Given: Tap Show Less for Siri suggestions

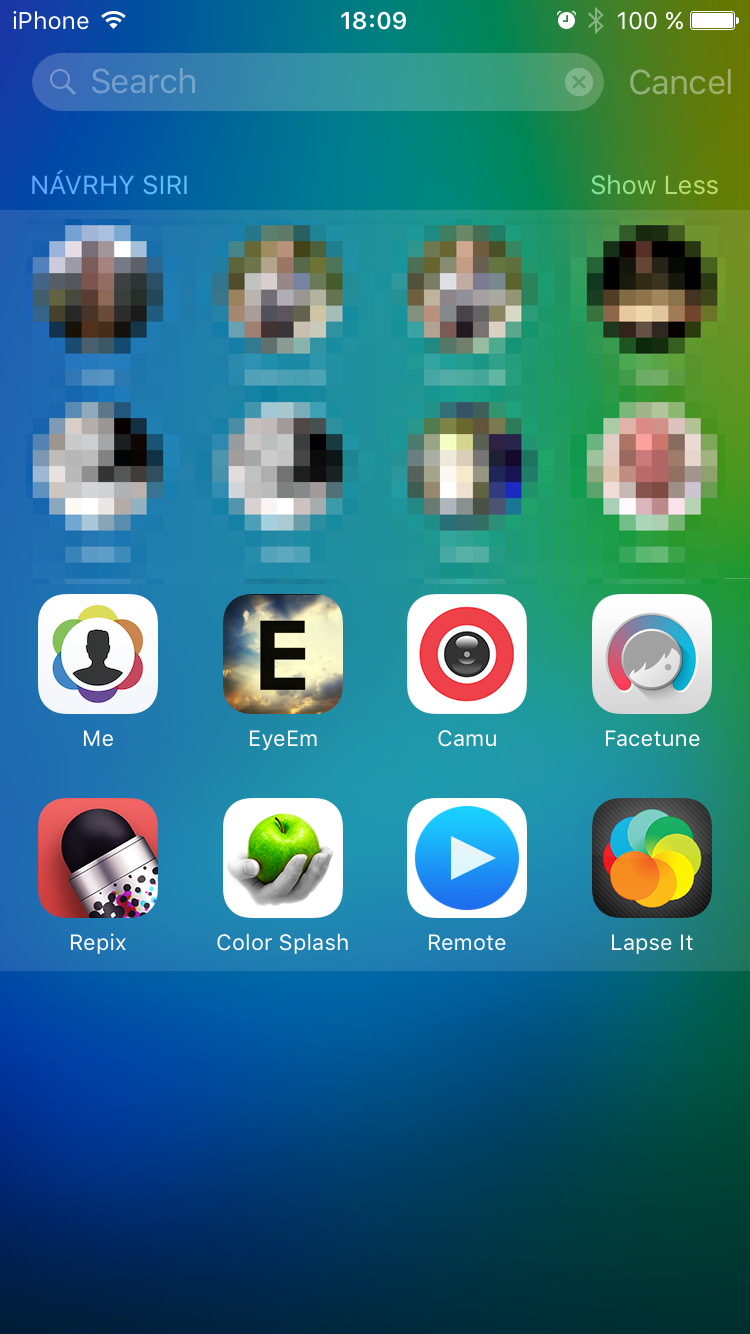Looking at the screenshot, I should pos(654,185).
